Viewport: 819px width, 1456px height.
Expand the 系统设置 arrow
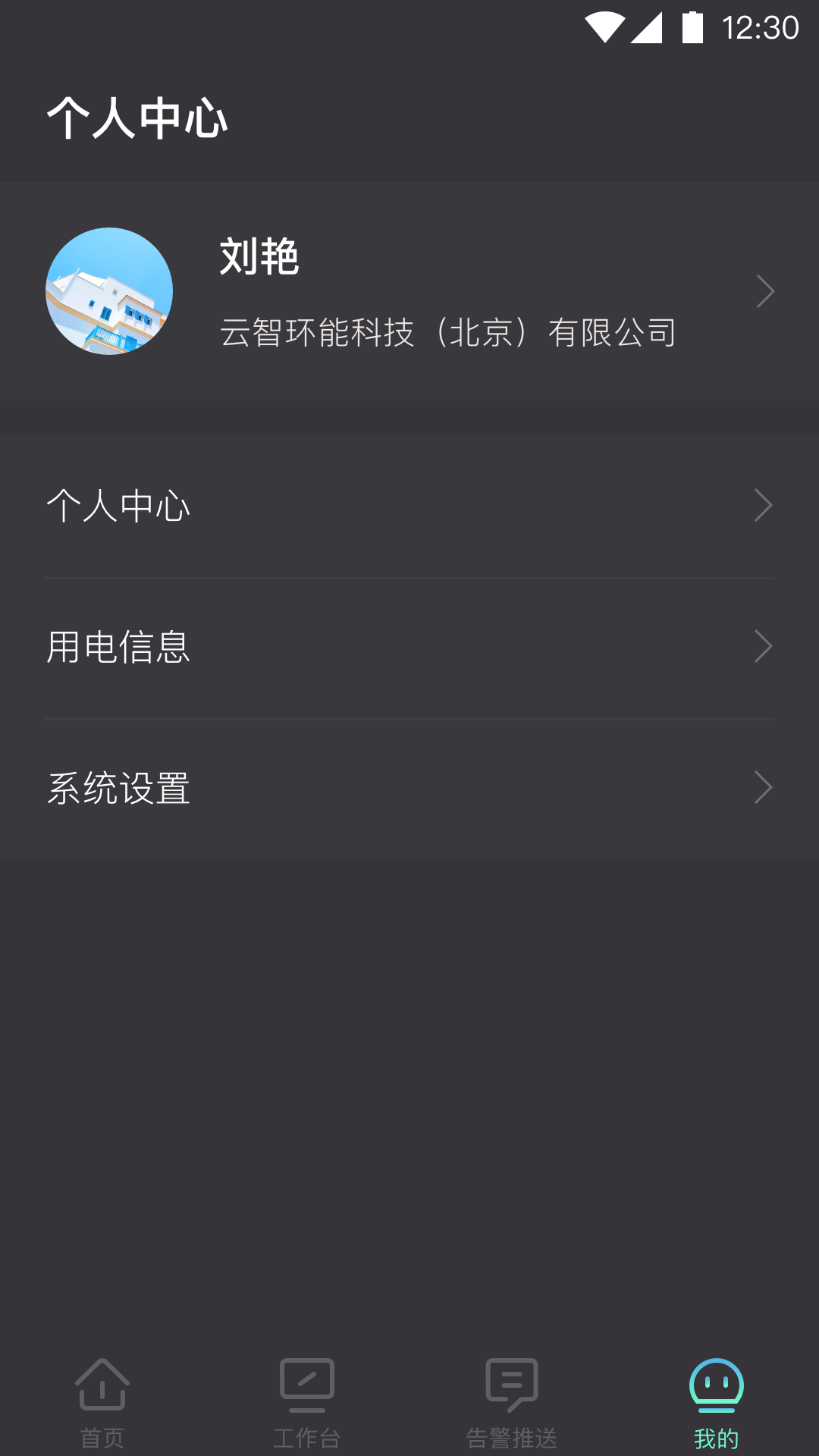764,787
